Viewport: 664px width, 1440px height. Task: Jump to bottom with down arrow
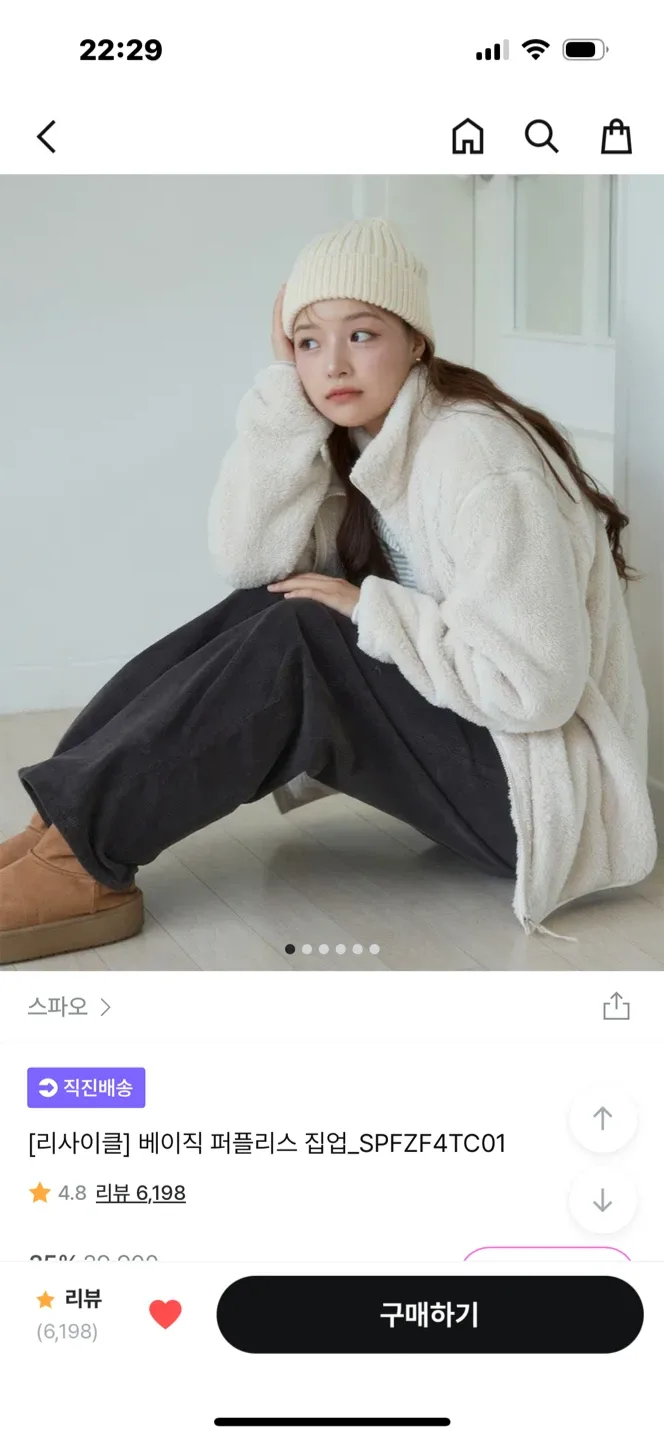coord(602,1201)
